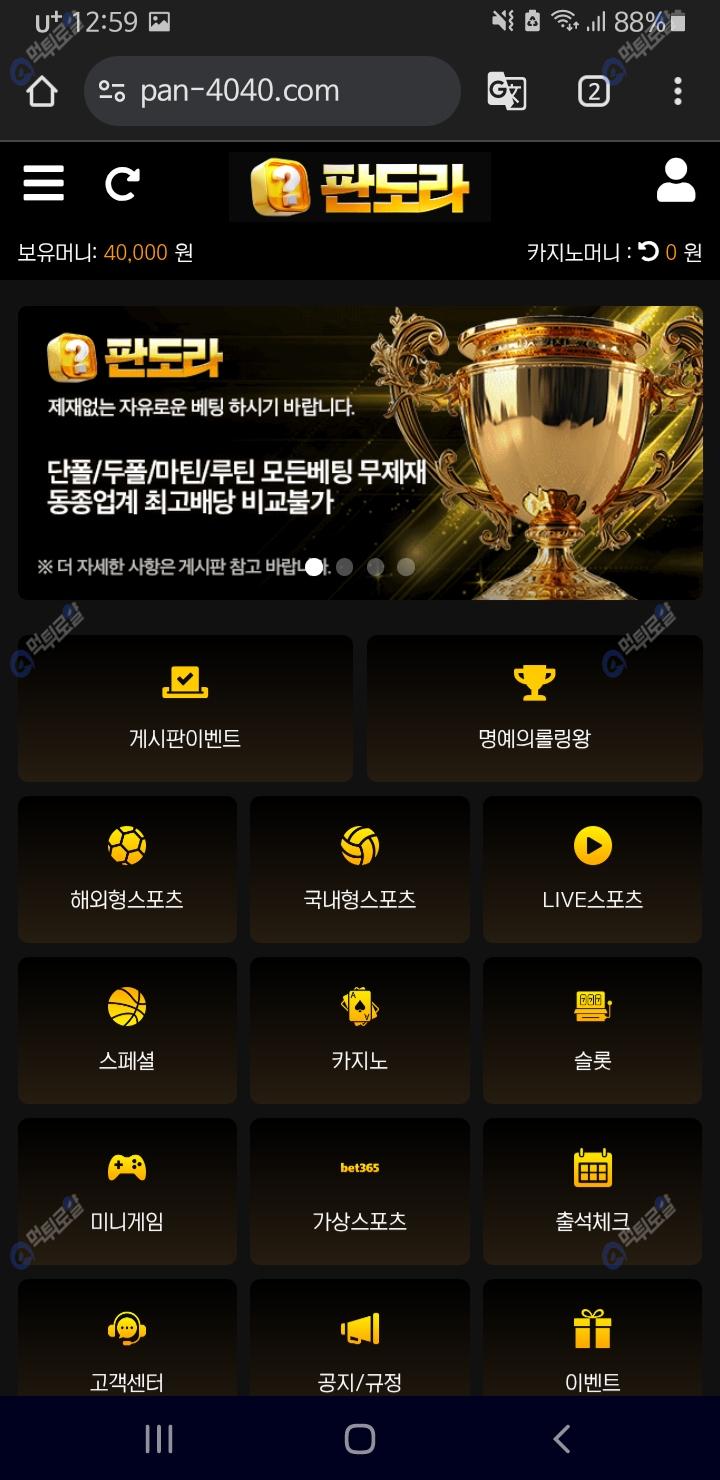Viewport: 720px width, 1480px height.
Task: Open 출석체크 attendance check
Action: (592, 1191)
